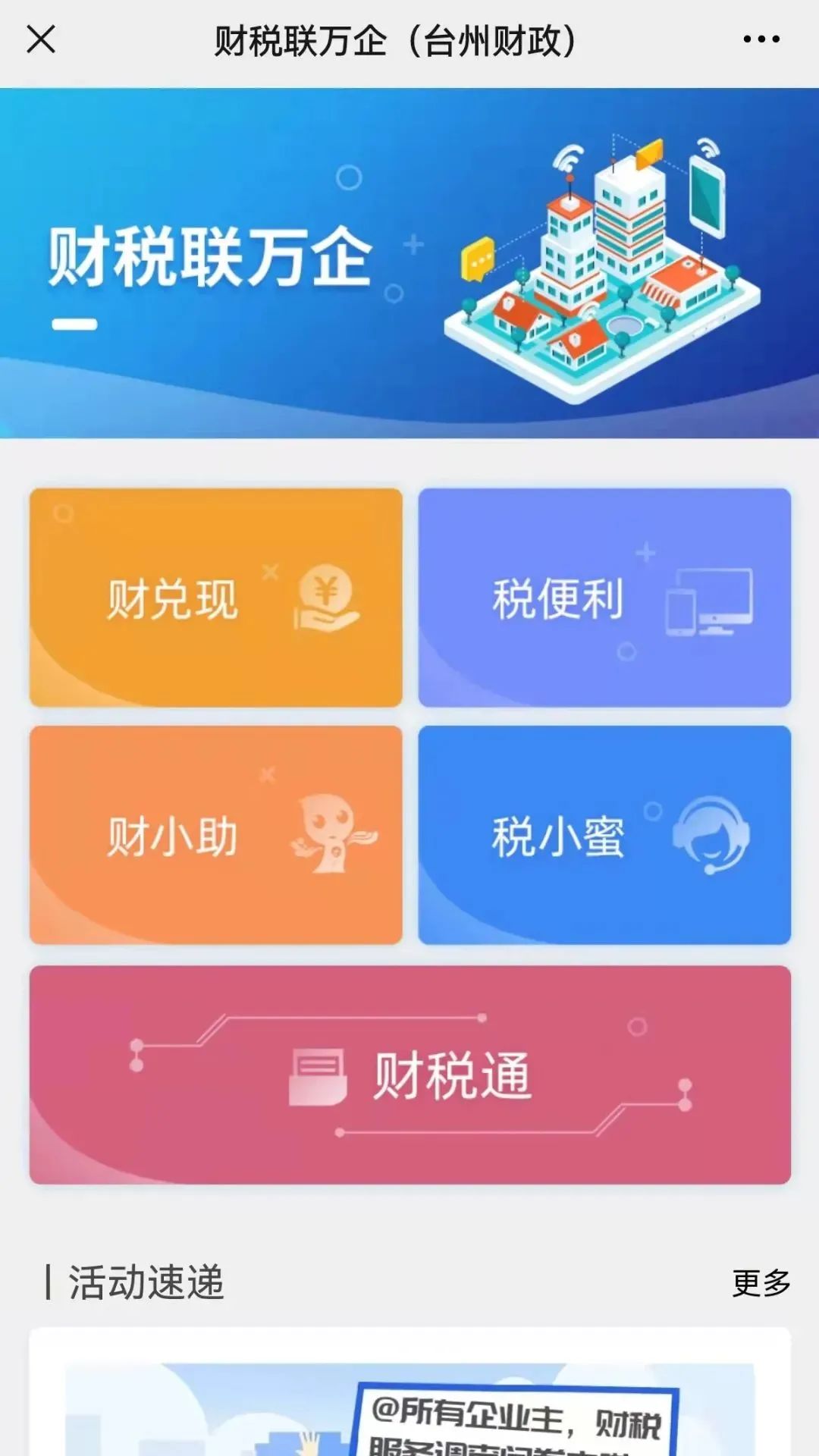The width and height of the screenshot is (819, 1456).
Task: Open the three-dot overflow menu
Action: (x=761, y=39)
